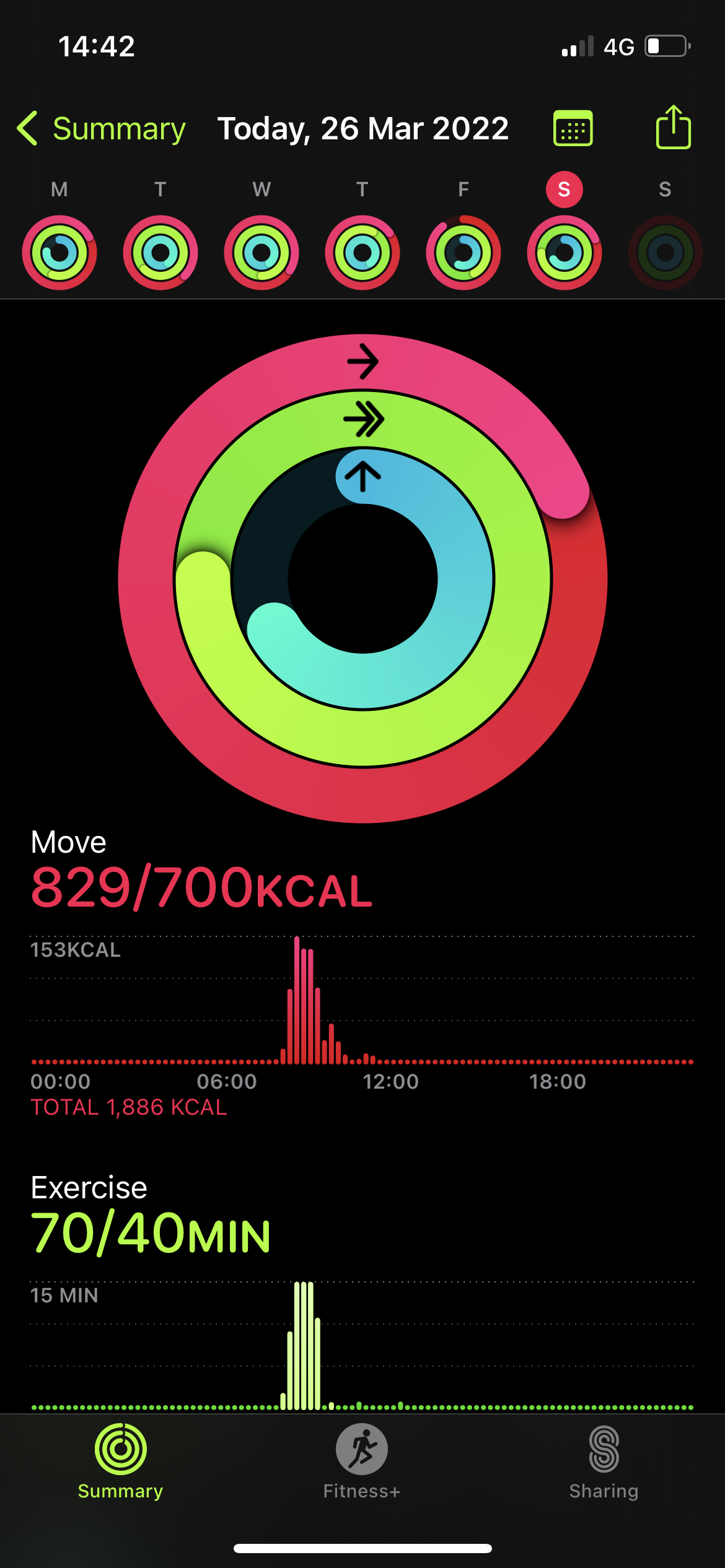Select Sunday's activity rings
725x1568 pixels.
[x=665, y=252]
